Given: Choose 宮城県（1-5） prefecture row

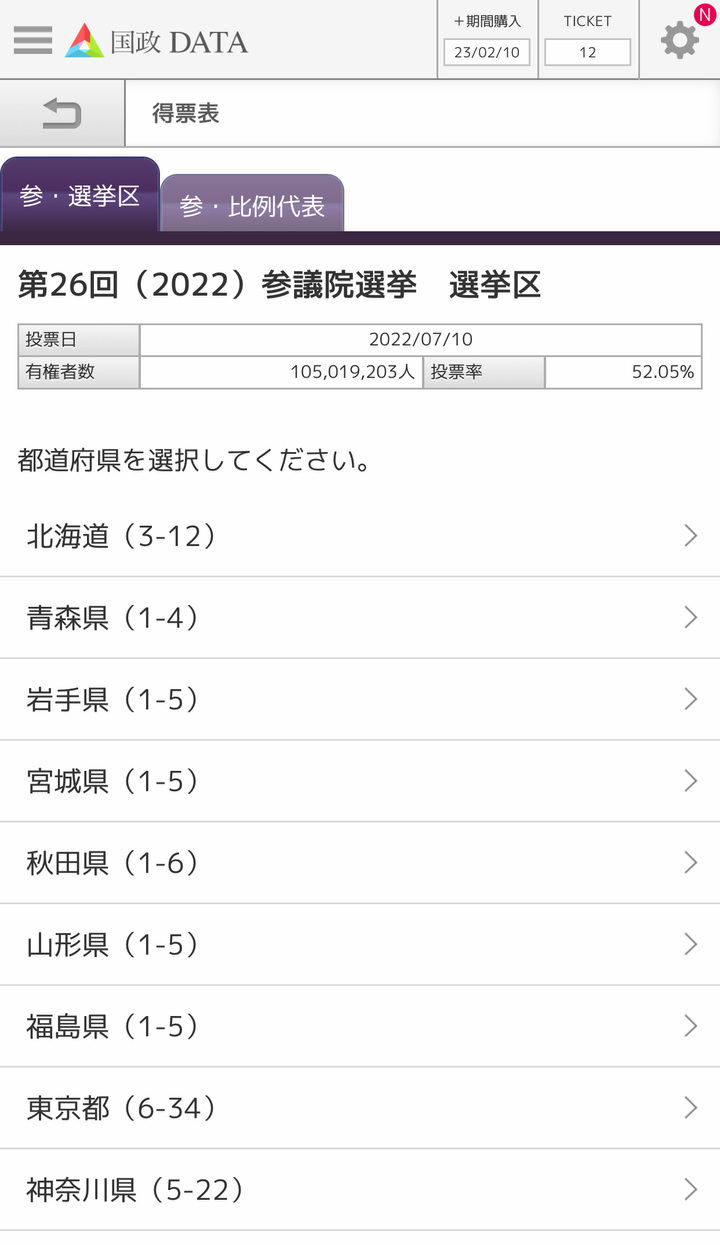Looking at the screenshot, I should point(360,782).
